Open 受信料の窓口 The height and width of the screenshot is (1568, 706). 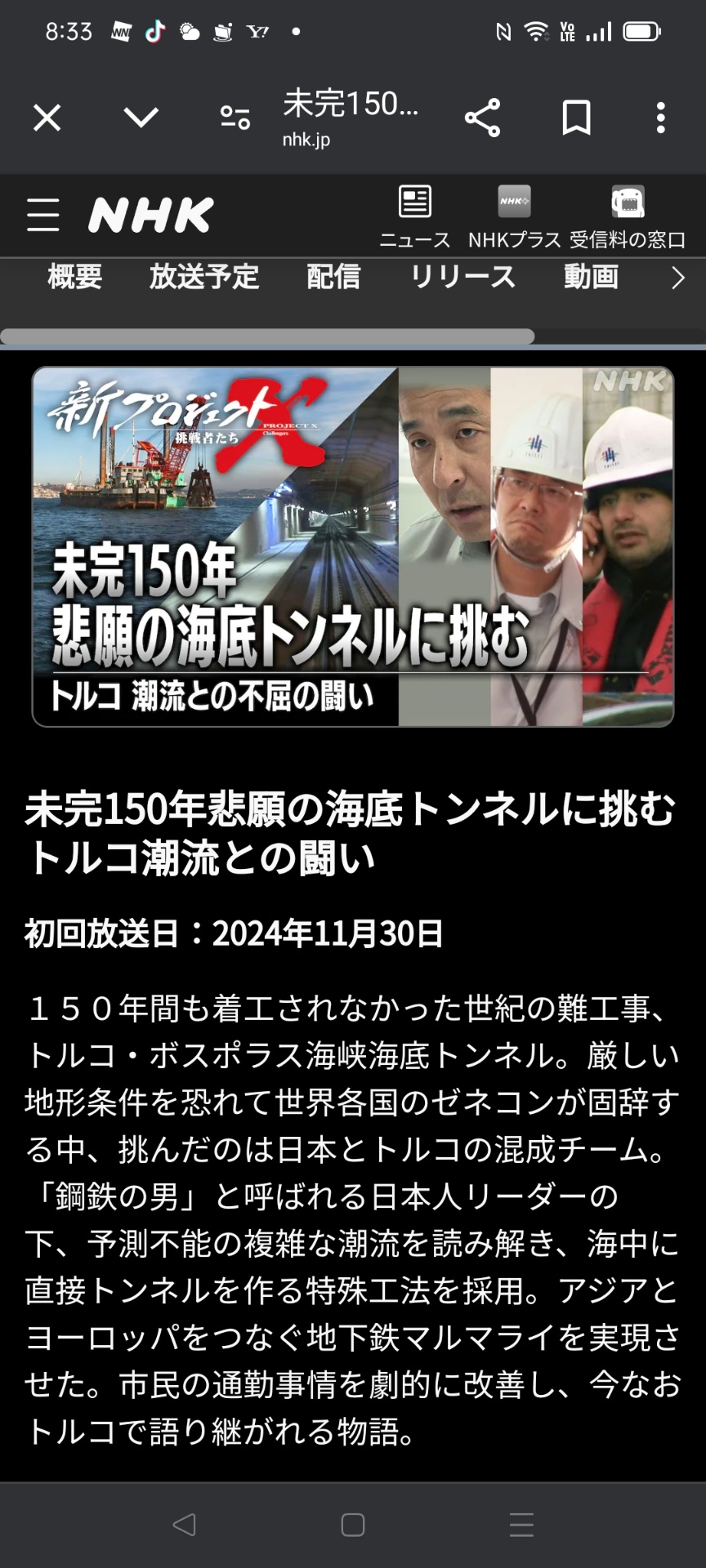628,216
